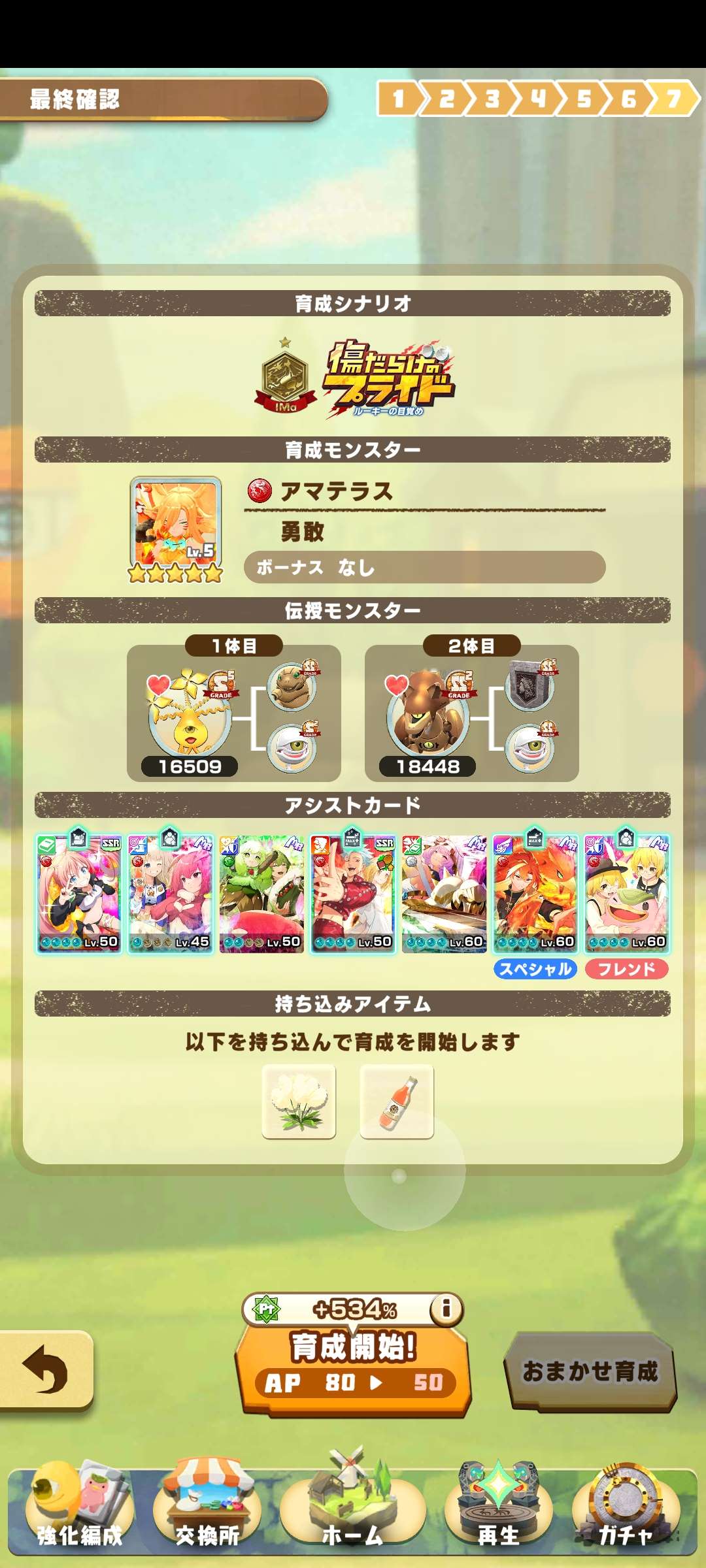The image size is (706, 1568).
Task: Inspect the Lv.45 assist card
Action: point(170,894)
